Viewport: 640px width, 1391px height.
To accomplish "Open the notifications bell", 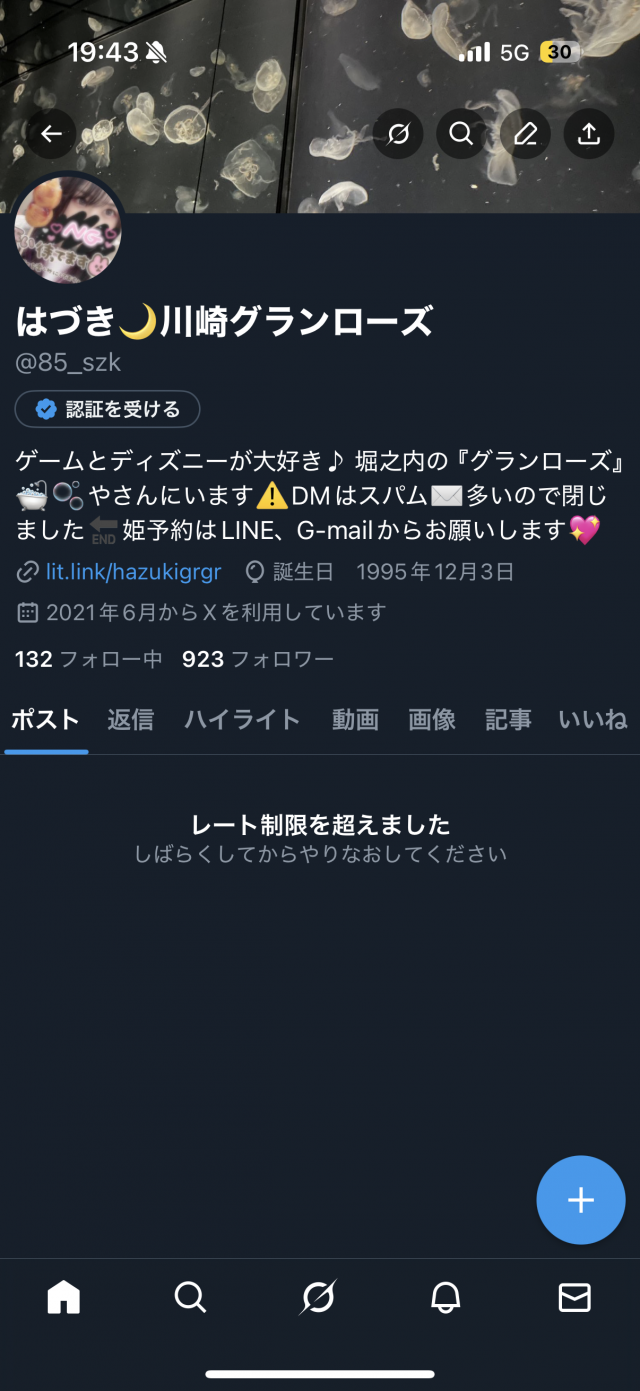I will coord(446,1298).
